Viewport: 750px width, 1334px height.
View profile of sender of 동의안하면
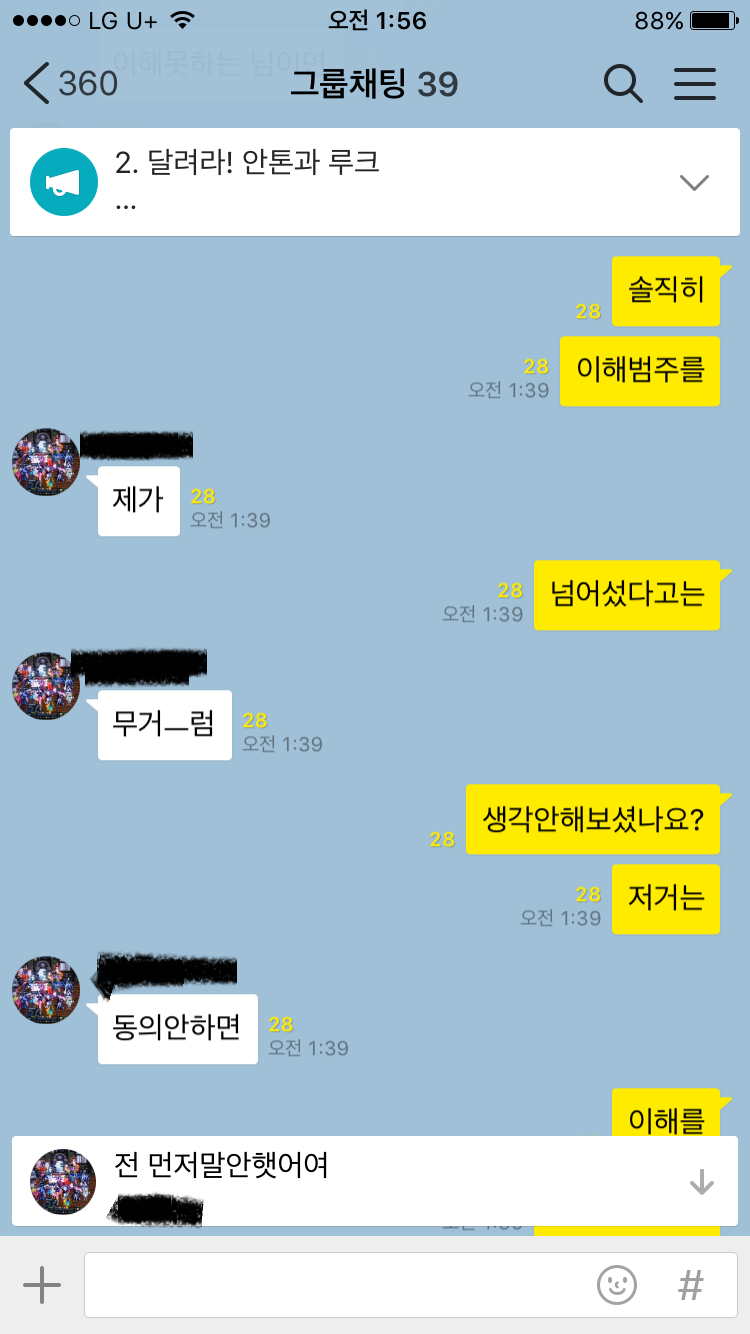coord(46,990)
